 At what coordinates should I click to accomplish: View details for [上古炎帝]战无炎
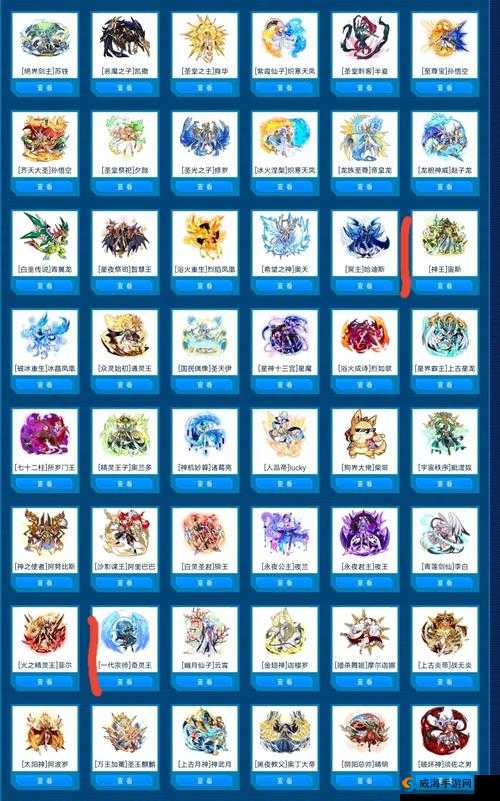(445, 682)
